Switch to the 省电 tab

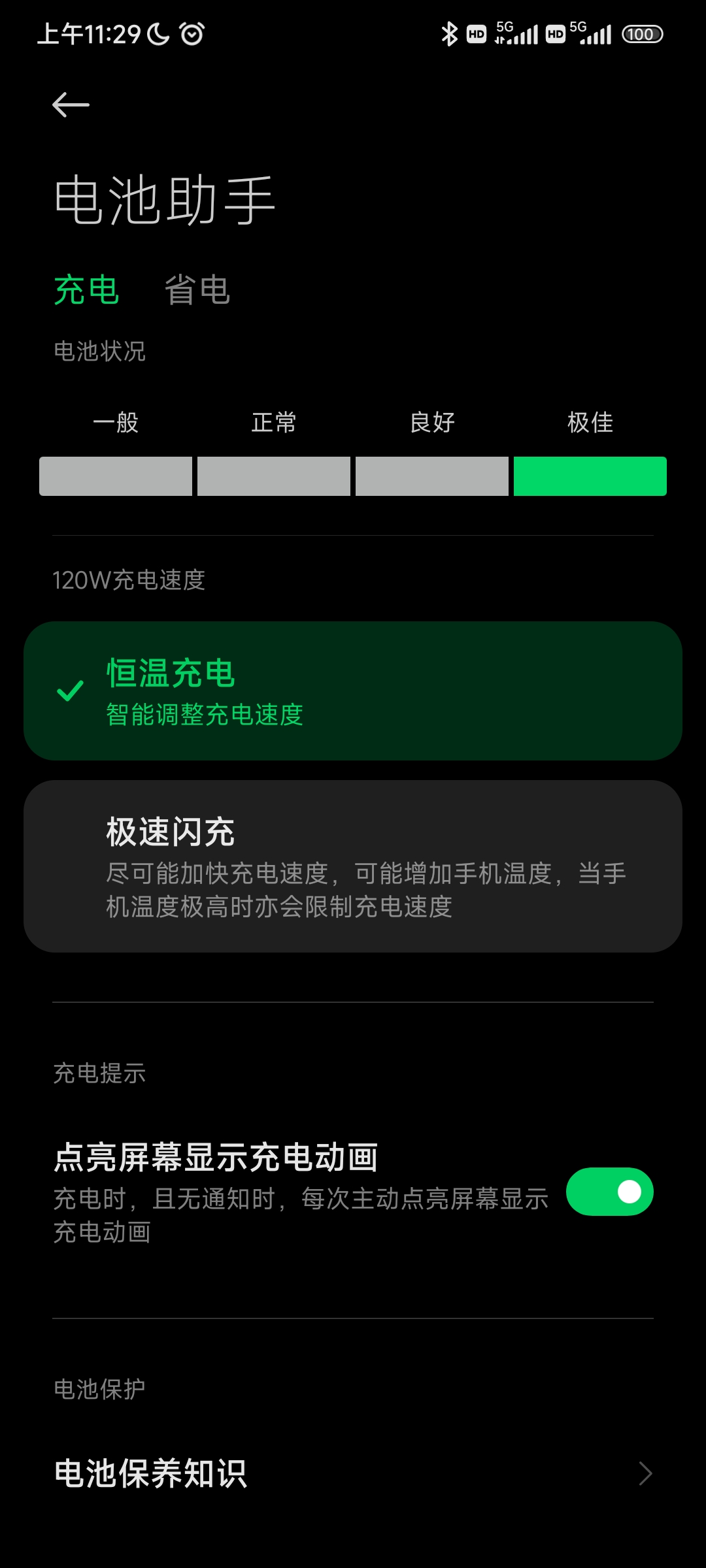point(197,290)
